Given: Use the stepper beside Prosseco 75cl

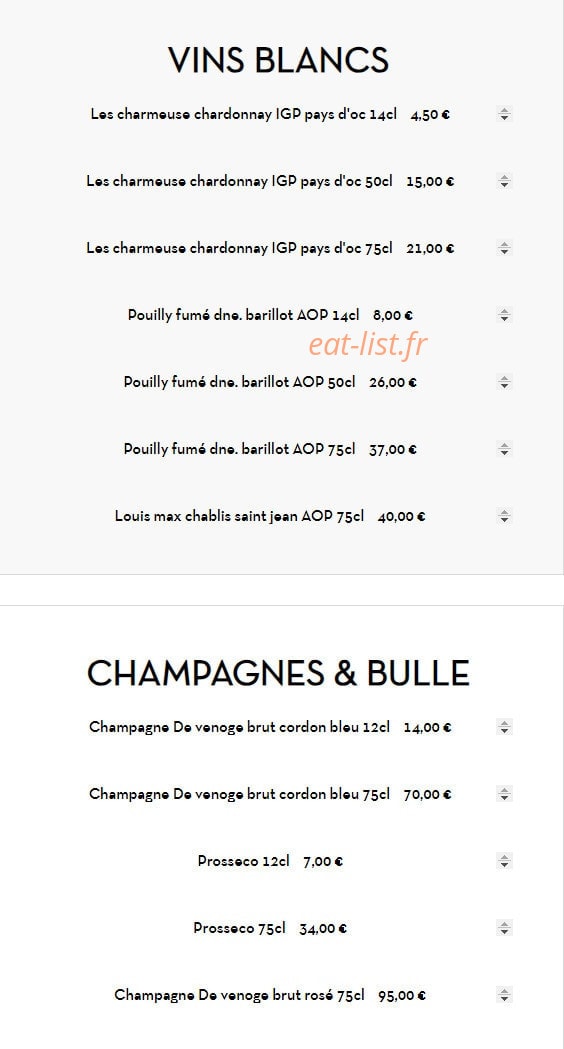Looking at the screenshot, I should coord(504,928).
